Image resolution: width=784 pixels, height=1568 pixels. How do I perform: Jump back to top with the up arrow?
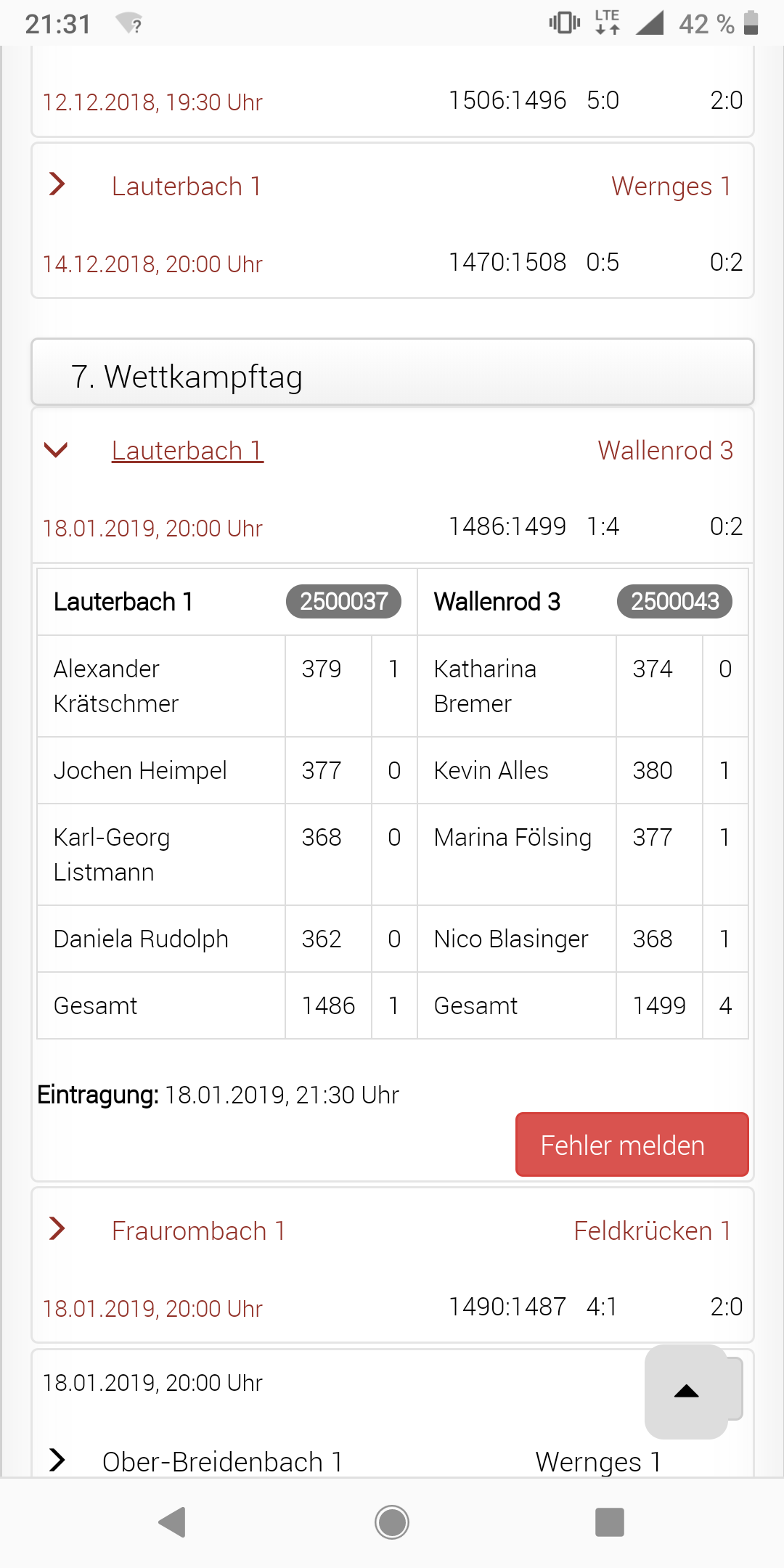coord(687,1392)
